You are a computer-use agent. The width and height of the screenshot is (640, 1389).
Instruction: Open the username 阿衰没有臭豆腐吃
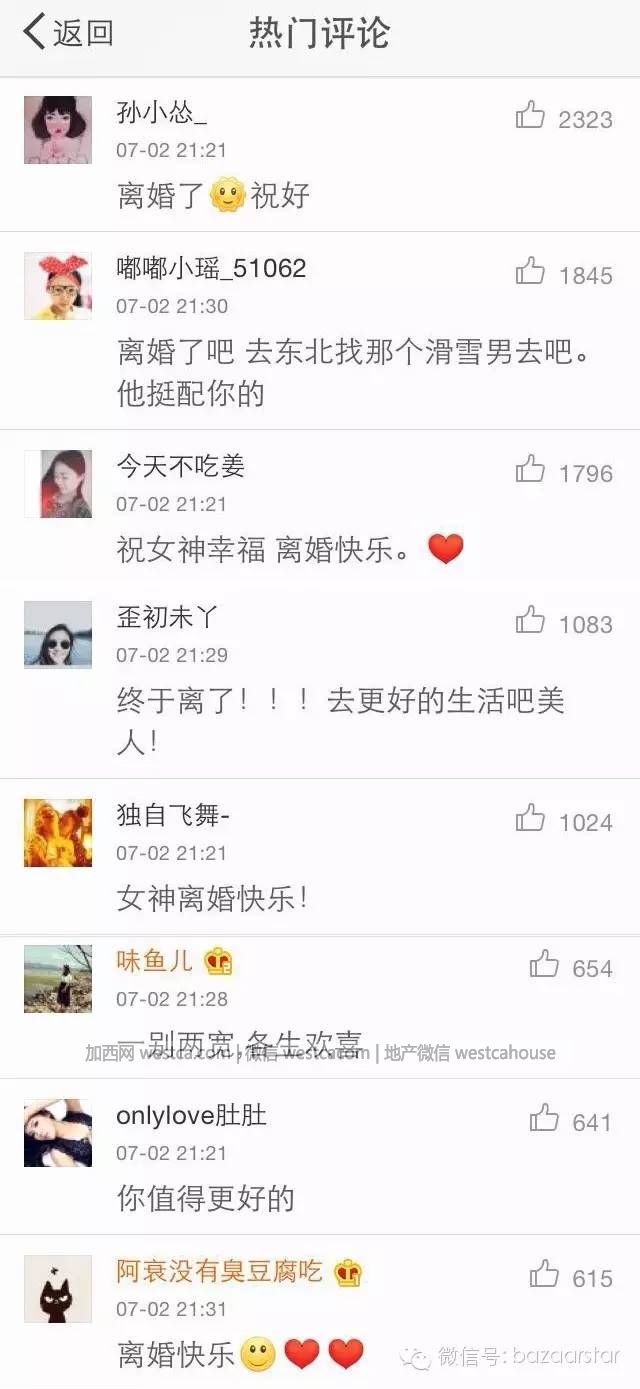tap(219, 1271)
